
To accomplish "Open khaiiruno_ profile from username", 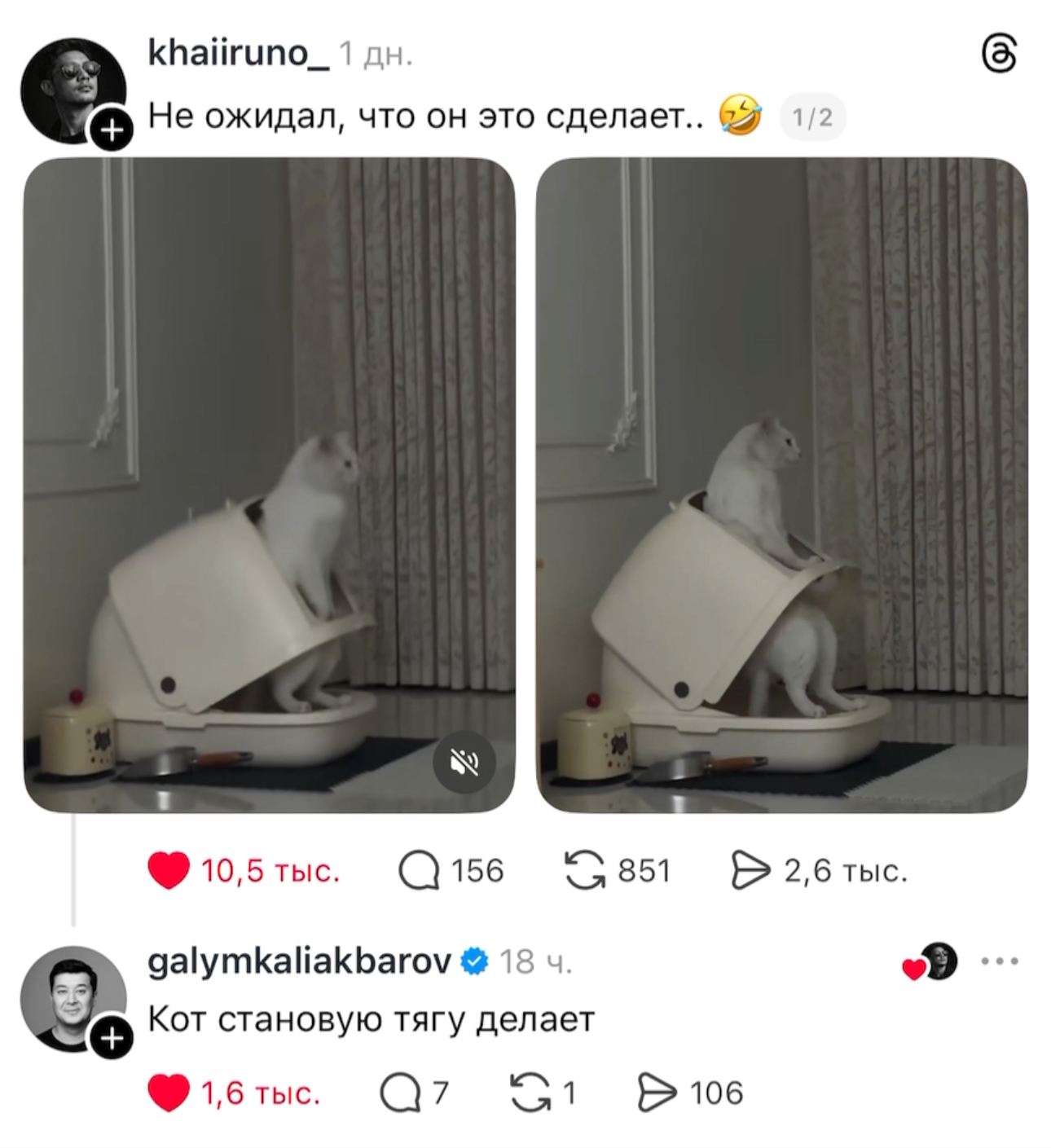I will 239,54.
